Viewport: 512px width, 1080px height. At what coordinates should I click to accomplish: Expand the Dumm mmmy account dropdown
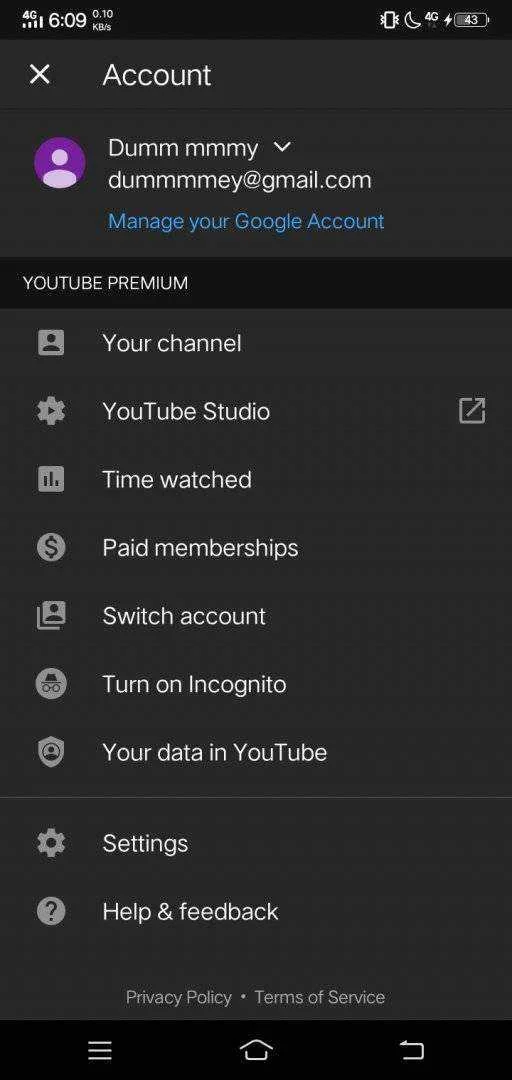pyautogui.click(x=283, y=147)
